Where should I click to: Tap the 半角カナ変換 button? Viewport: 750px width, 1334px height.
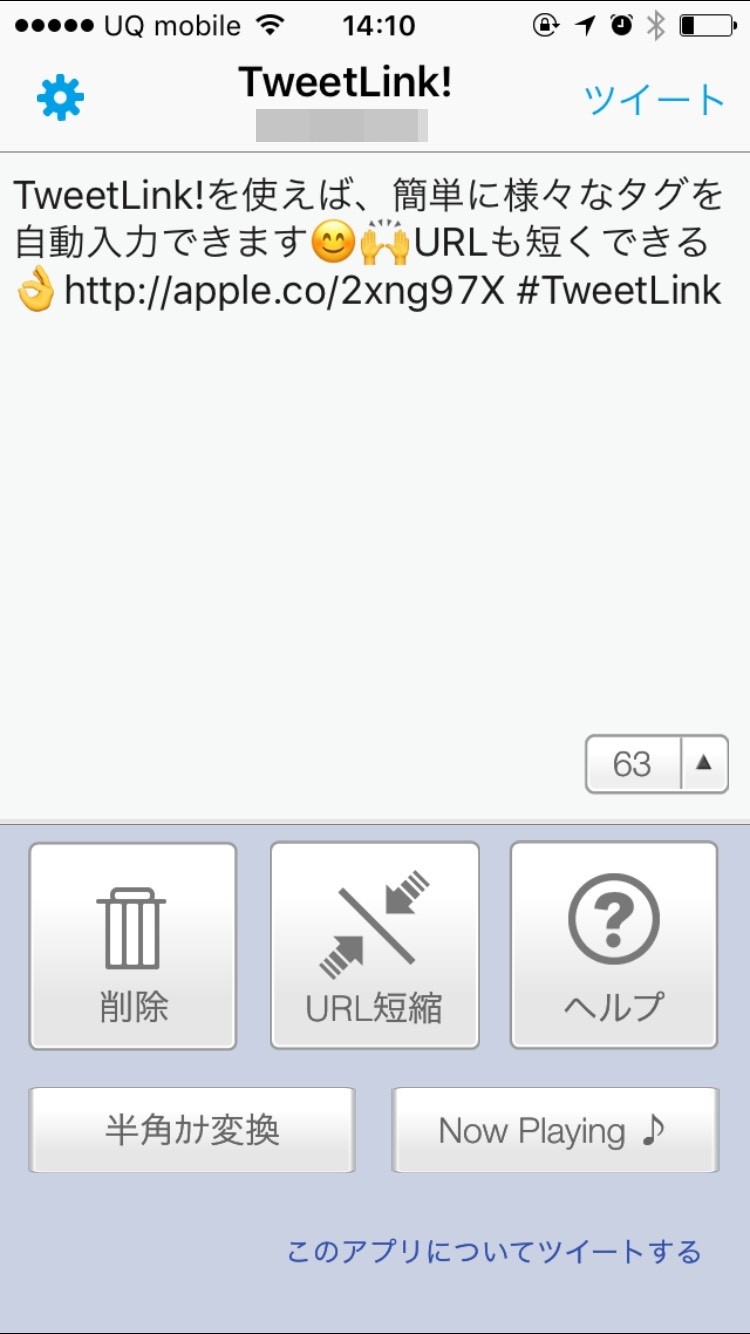click(x=192, y=1130)
